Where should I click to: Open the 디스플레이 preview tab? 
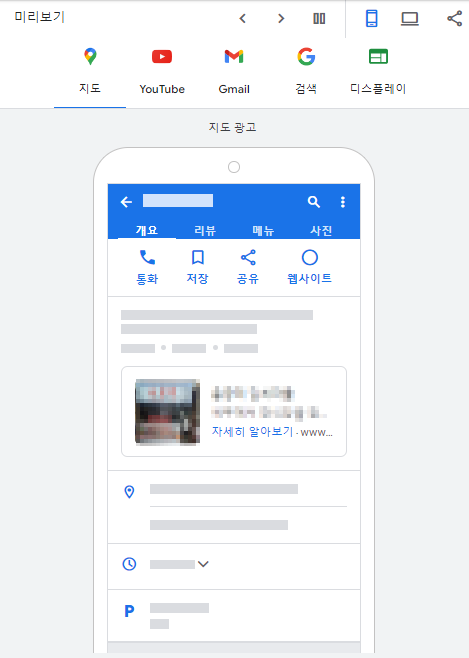(x=378, y=72)
